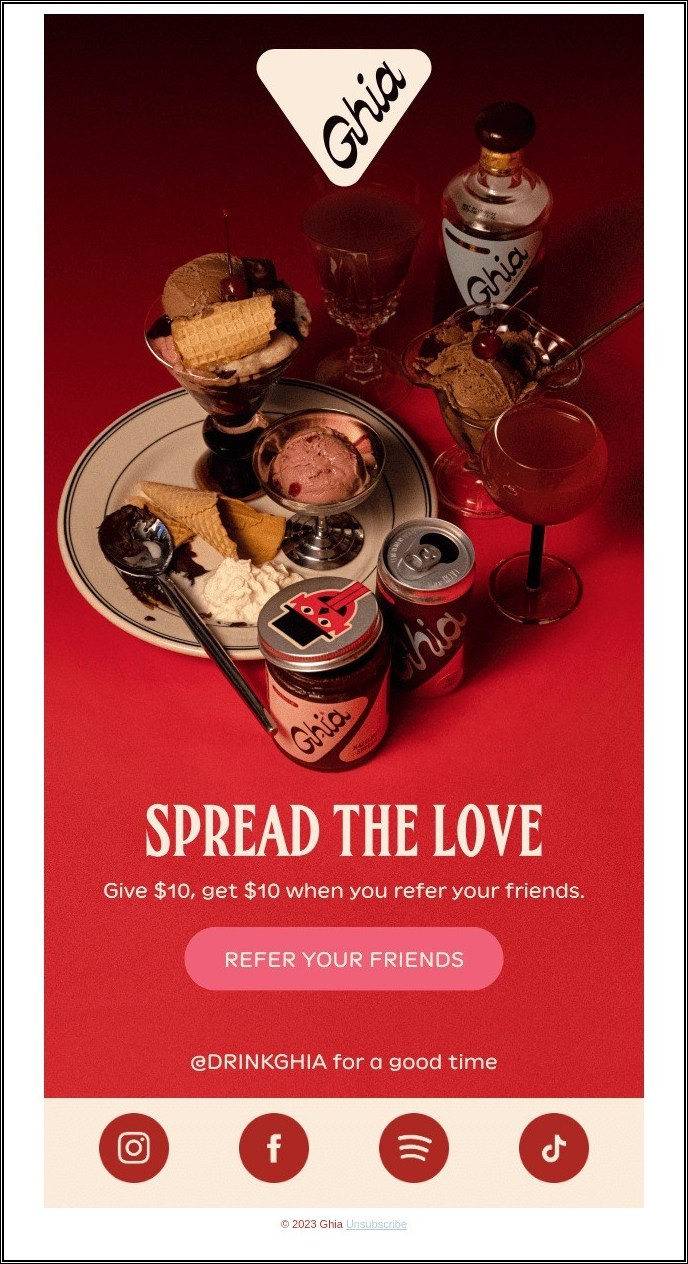Visit Ghia's TikTok account
Screen dimensions: 688x1264
coord(554,1148)
